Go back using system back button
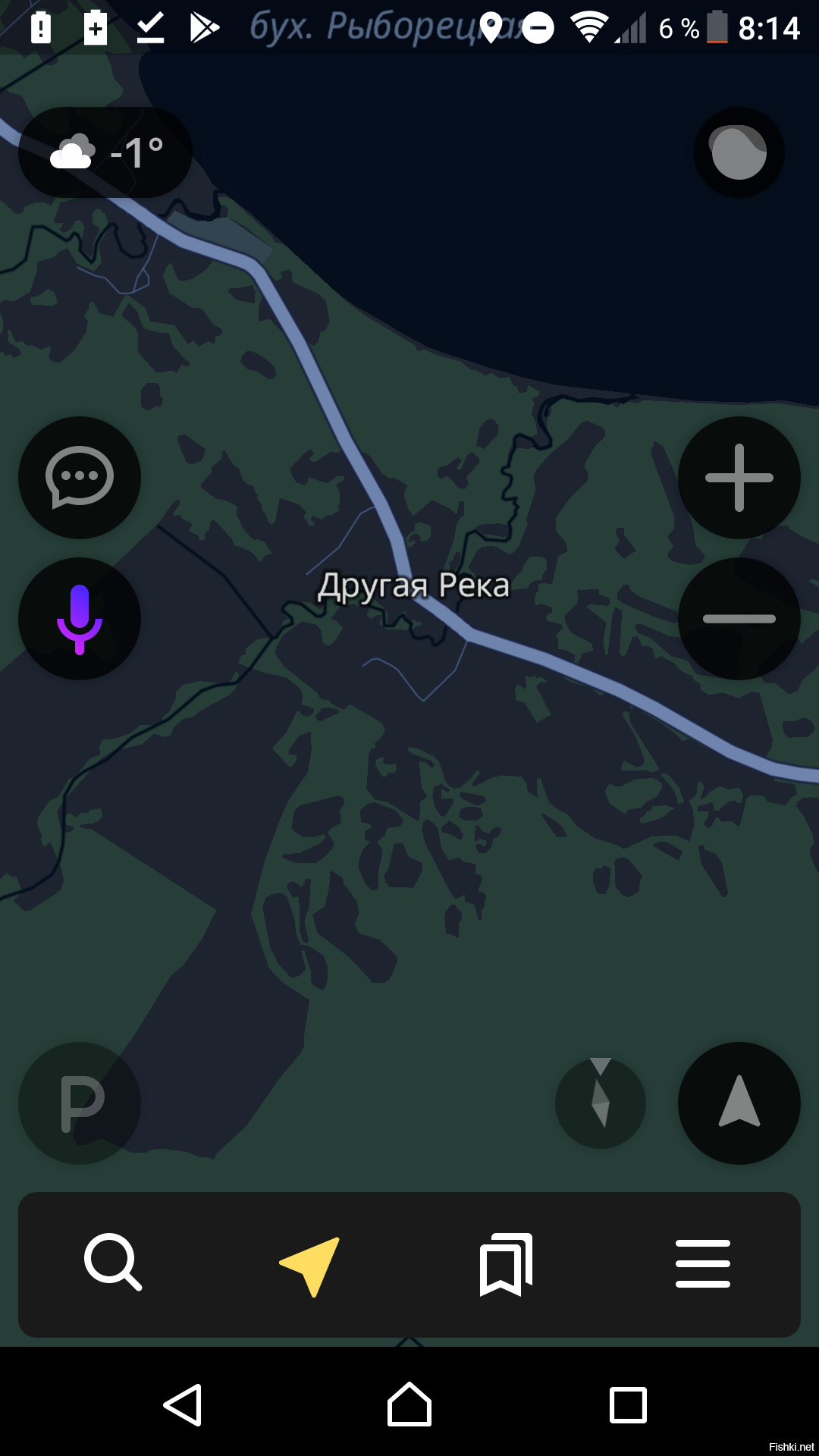819x1456 pixels. coord(183,1405)
